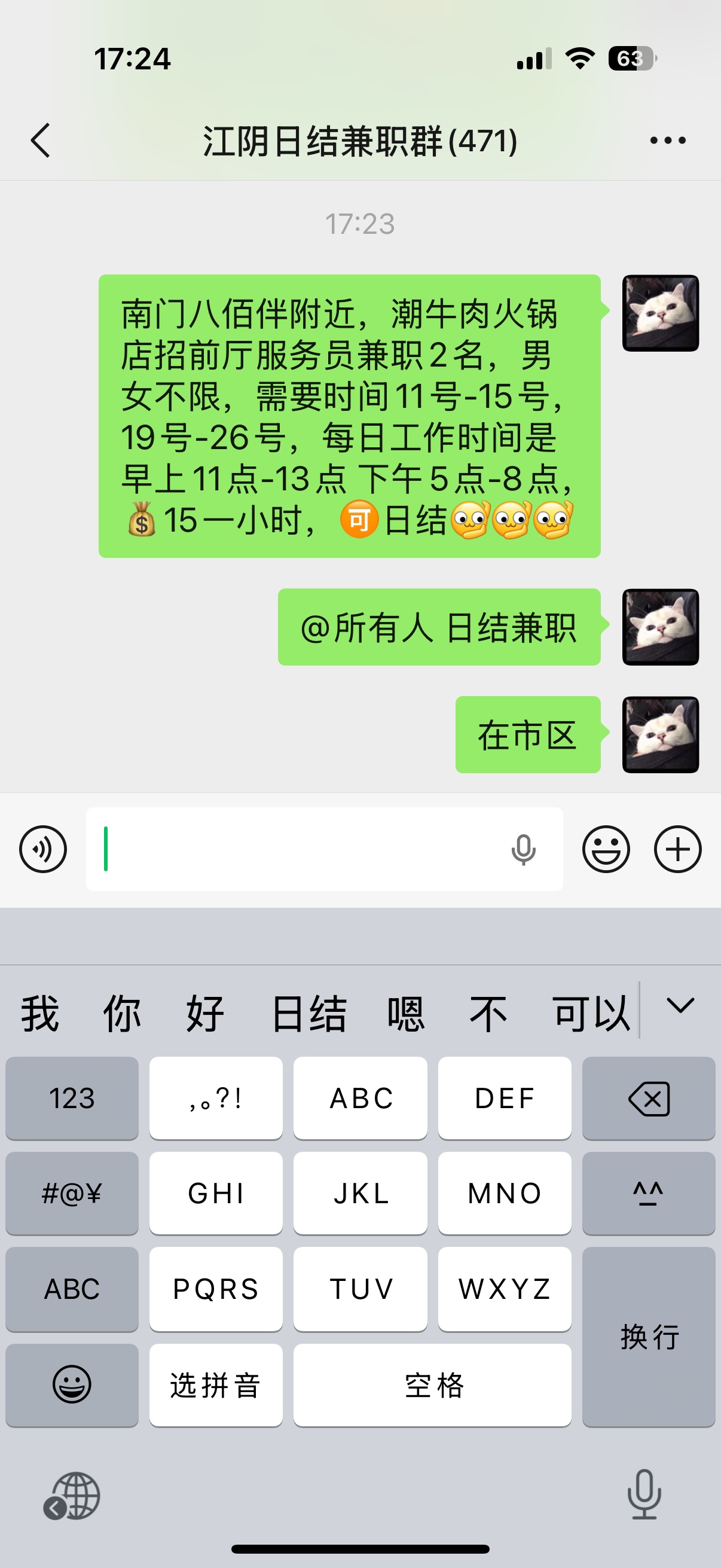Open the plus attachments menu
721x1568 pixels.
click(x=677, y=849)
